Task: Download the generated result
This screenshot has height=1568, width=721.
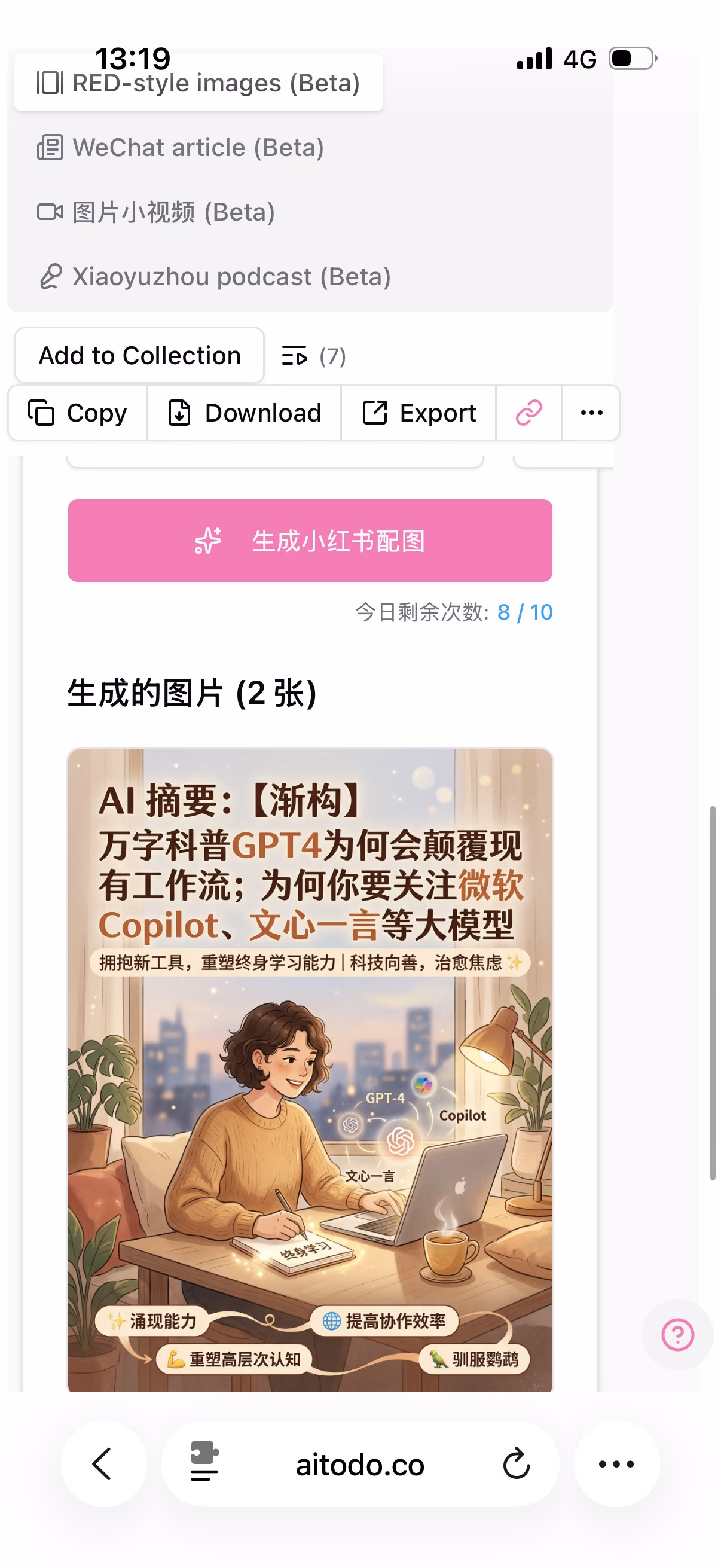Action: pos(243,412)
